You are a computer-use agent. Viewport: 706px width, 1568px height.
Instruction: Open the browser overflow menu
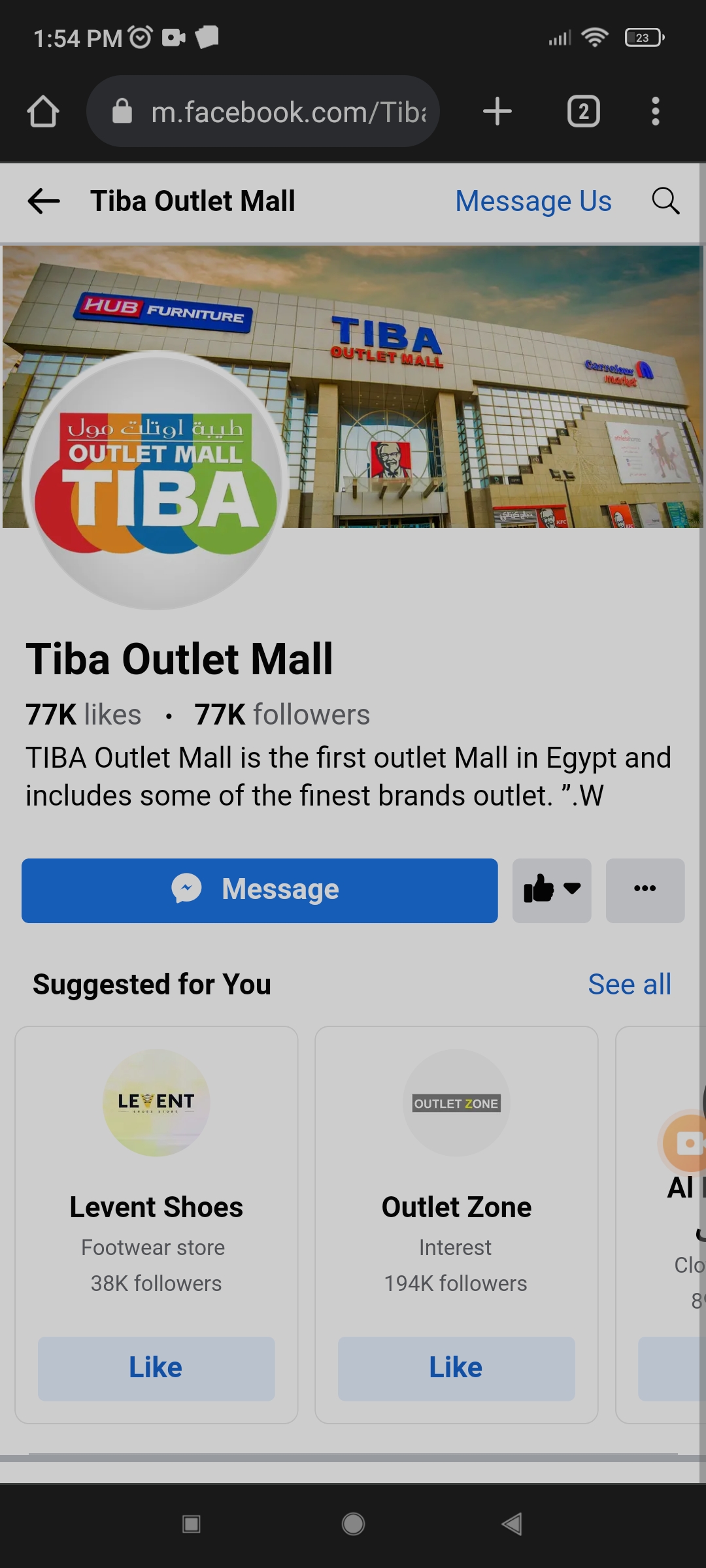tap(655, 112)
